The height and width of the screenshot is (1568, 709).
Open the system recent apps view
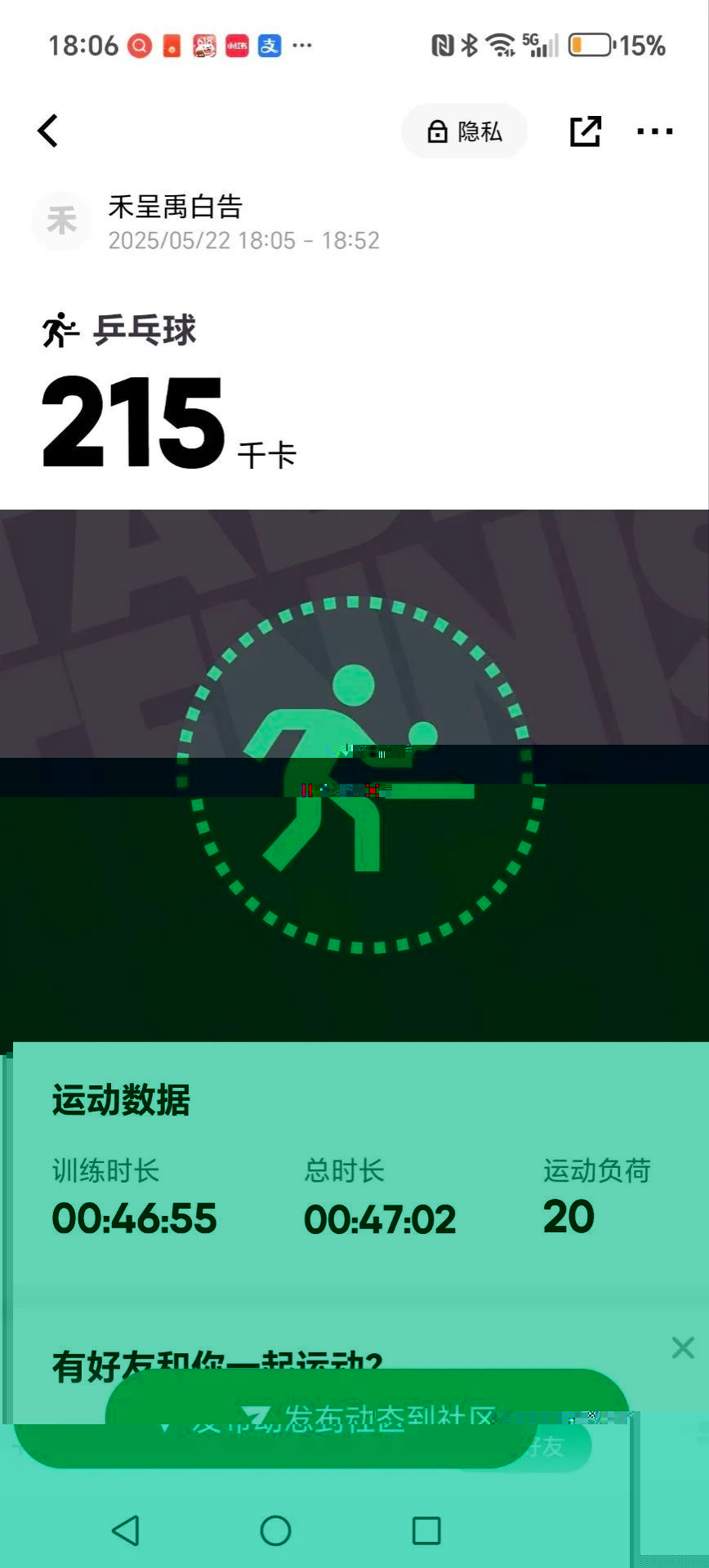[x=426, y=1530]
